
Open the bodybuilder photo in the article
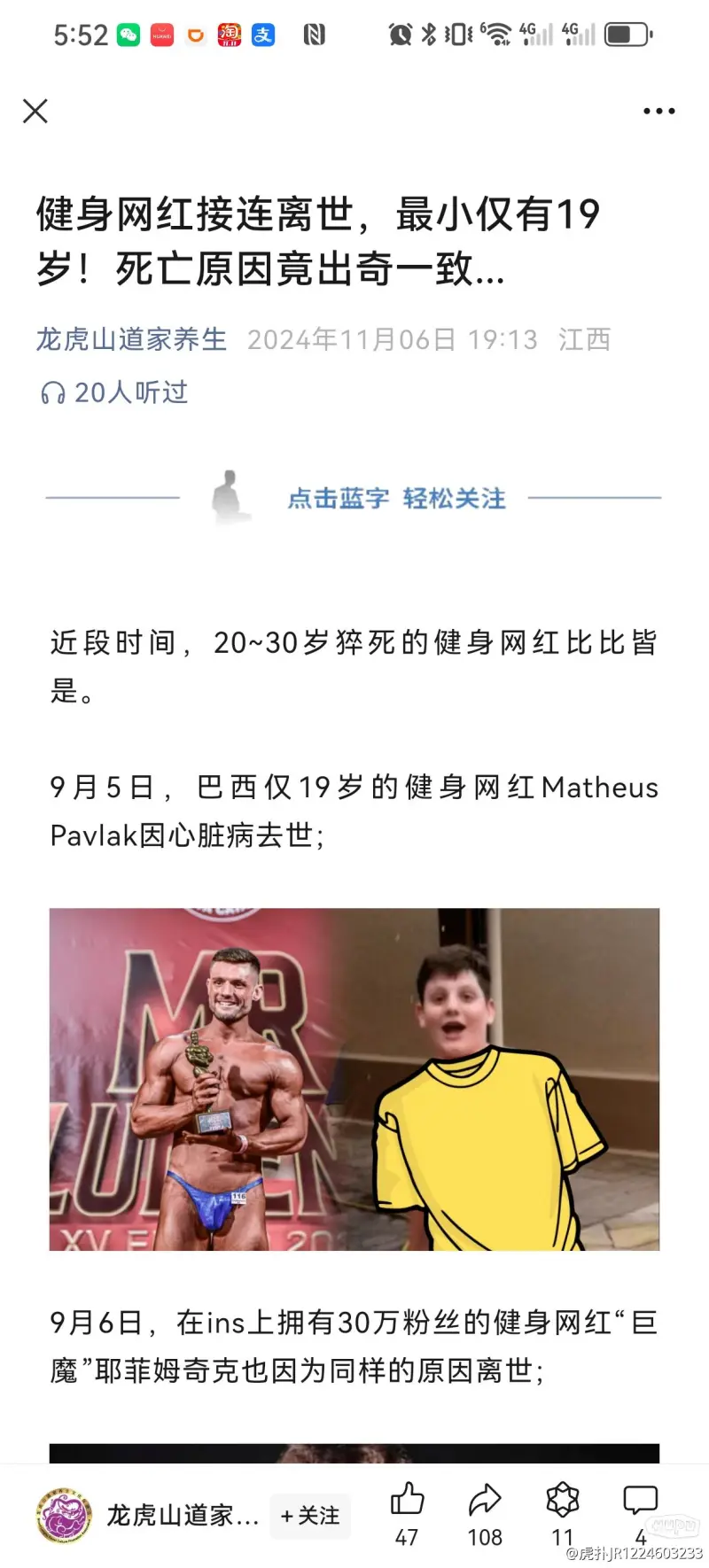354,1079
